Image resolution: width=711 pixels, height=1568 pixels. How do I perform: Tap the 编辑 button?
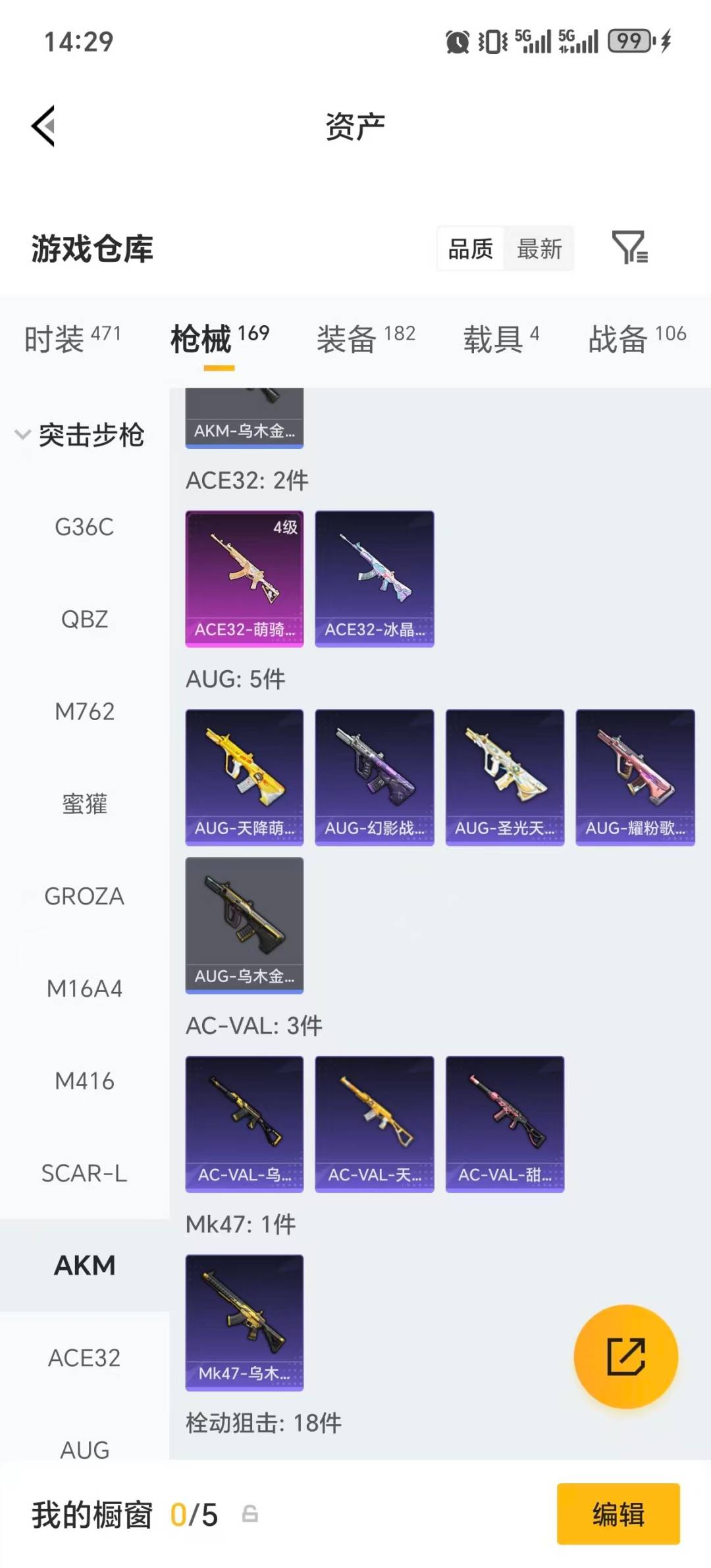(x=618, y=1516)
